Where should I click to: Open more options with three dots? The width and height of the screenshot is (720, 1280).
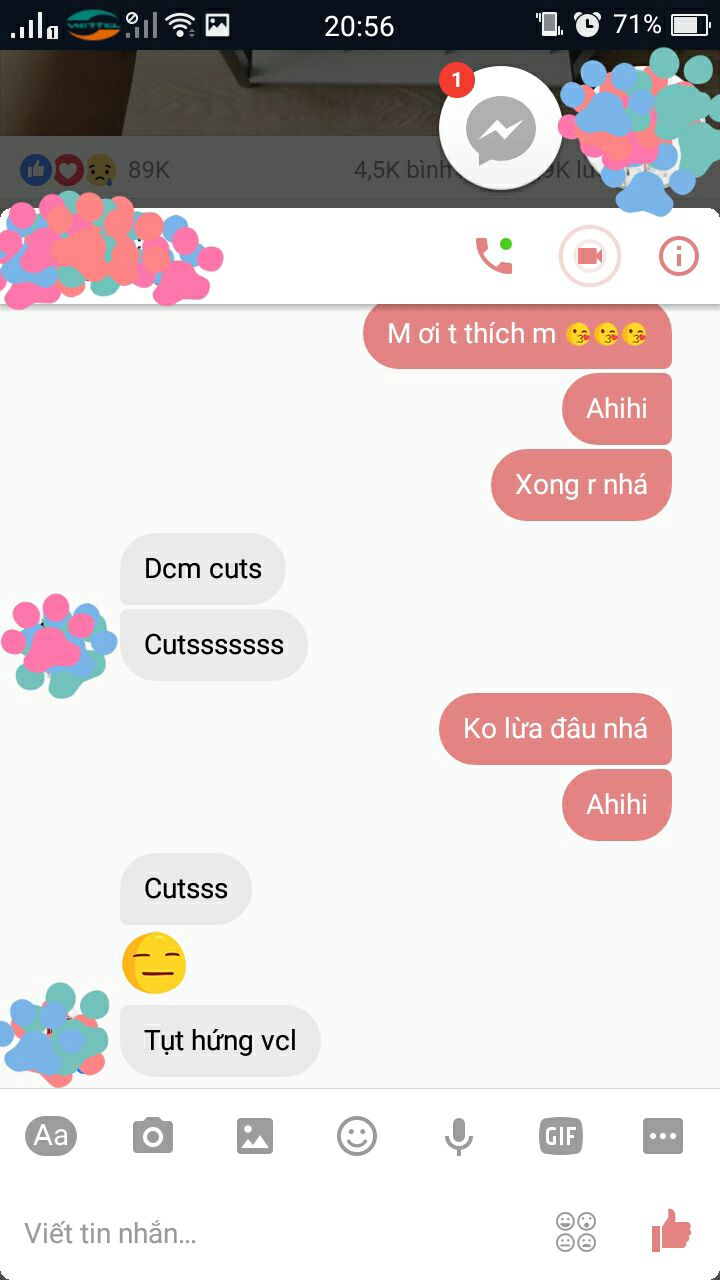662,1136
